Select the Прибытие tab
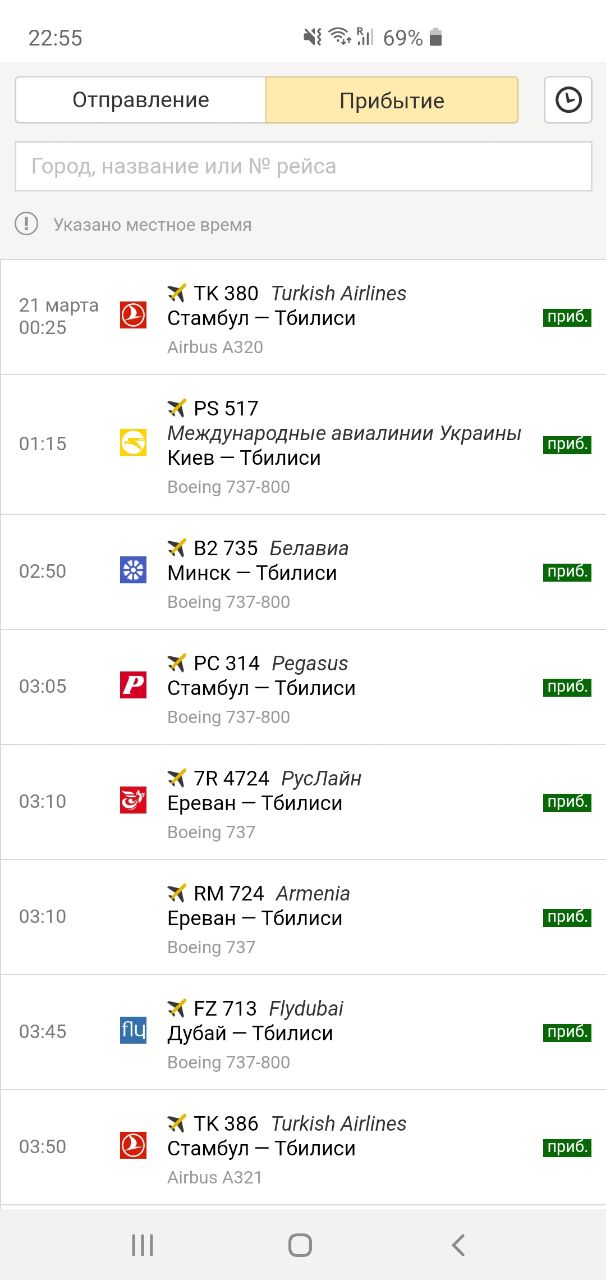606x1280 pixels. tap(392, 100)
